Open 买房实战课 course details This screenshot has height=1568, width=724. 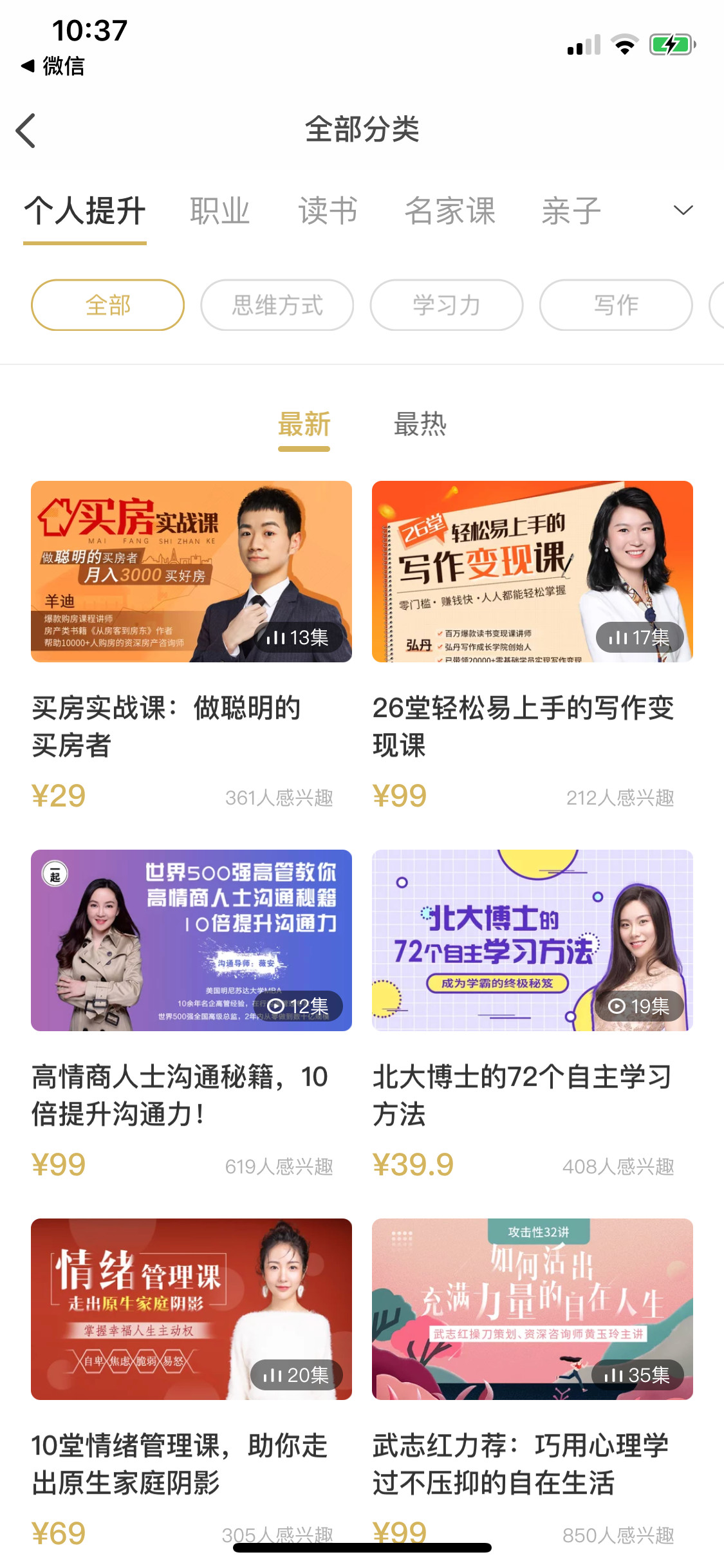(x=190, y=573)
